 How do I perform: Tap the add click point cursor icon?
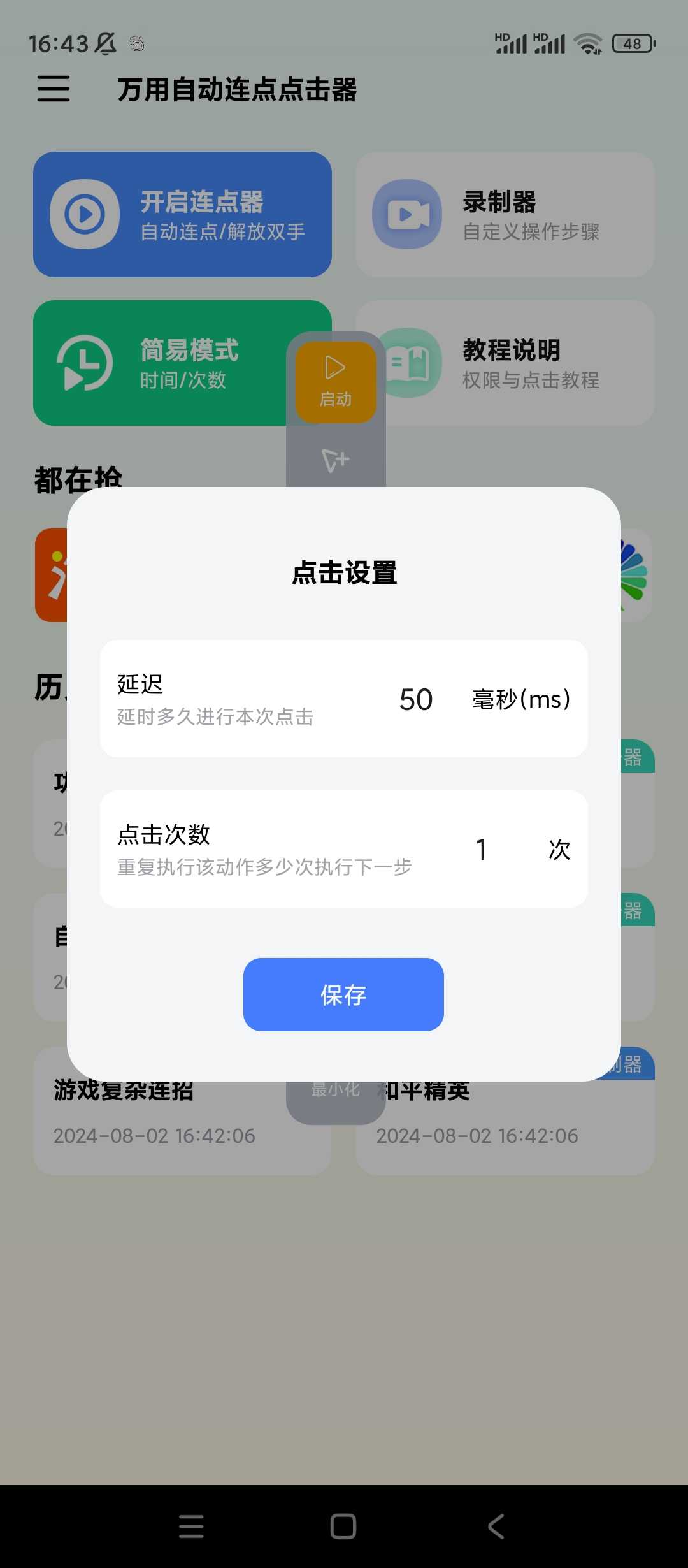tap(336, 460)
